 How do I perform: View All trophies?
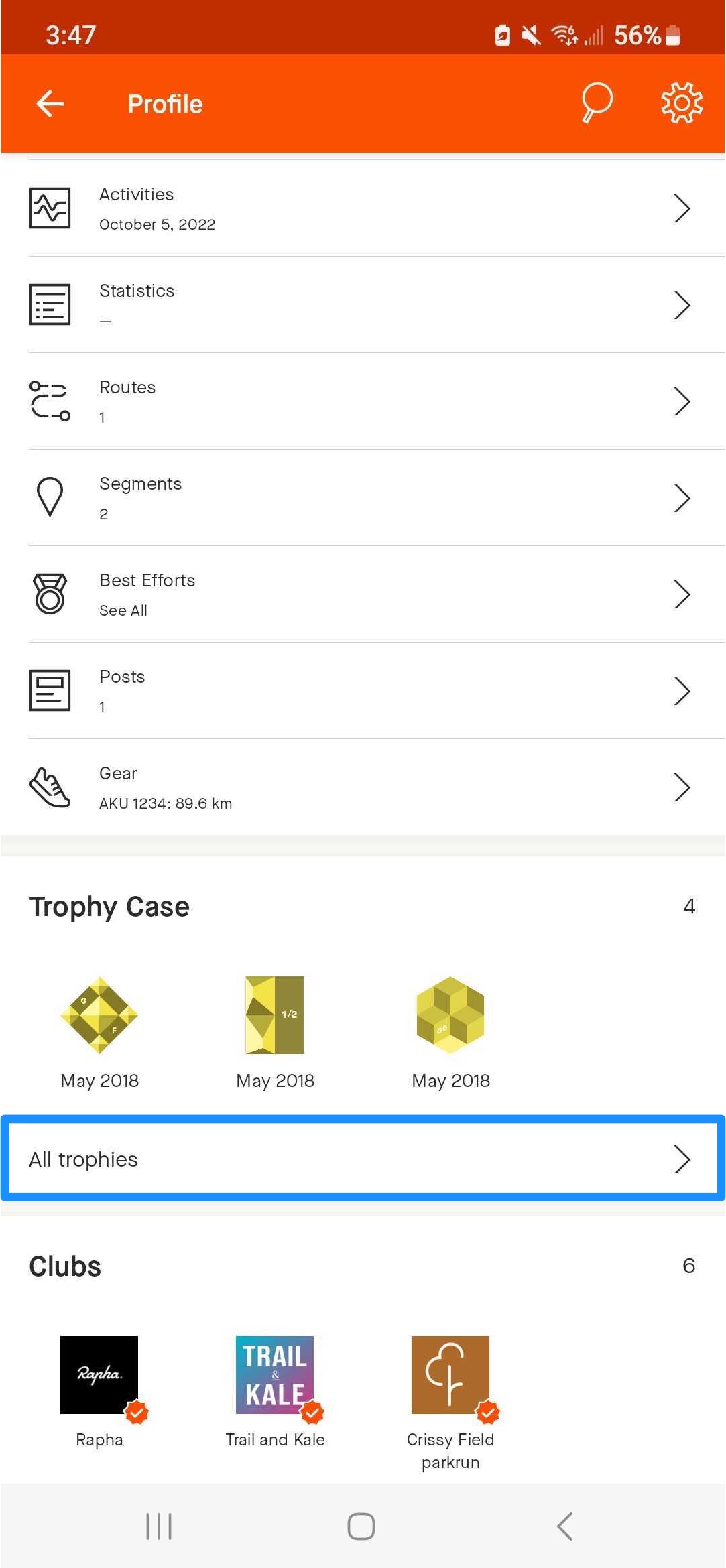[363, 1159]
